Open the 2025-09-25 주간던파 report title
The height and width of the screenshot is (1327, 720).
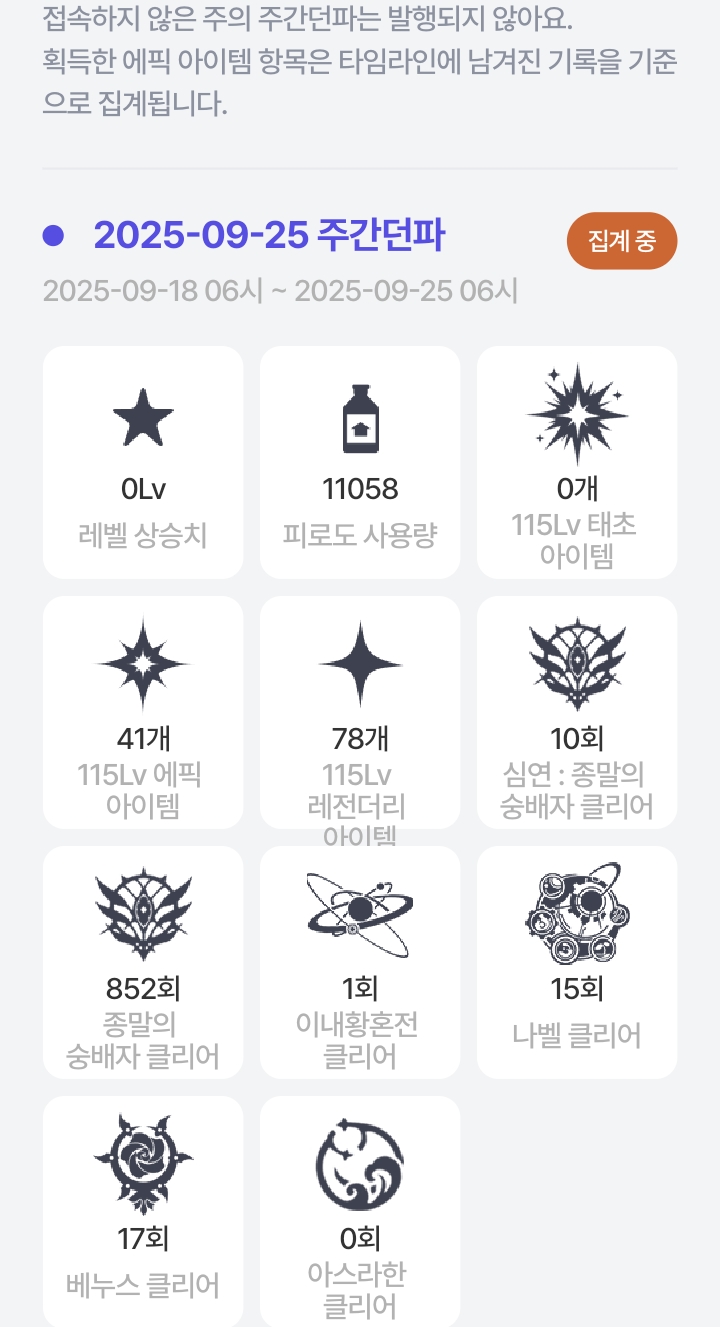coord(269,237)
